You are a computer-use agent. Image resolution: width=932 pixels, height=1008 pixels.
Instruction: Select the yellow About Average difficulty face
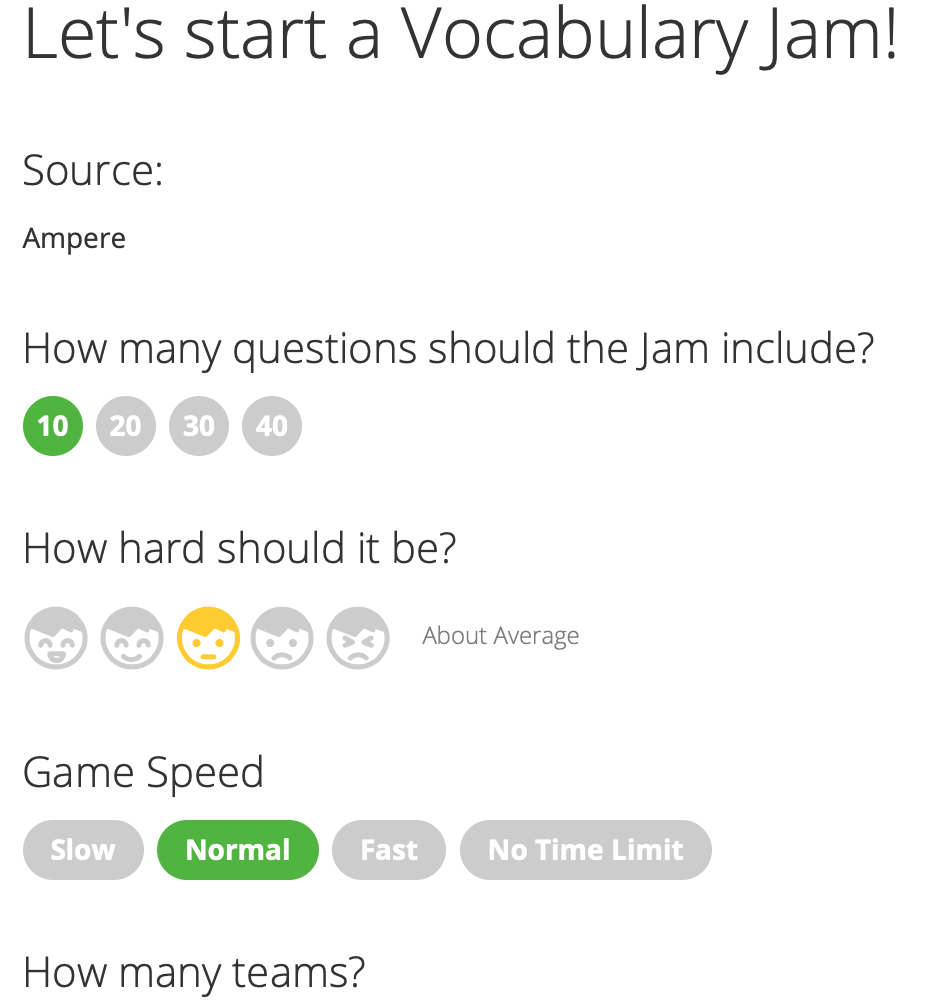[x=208, y=637]
